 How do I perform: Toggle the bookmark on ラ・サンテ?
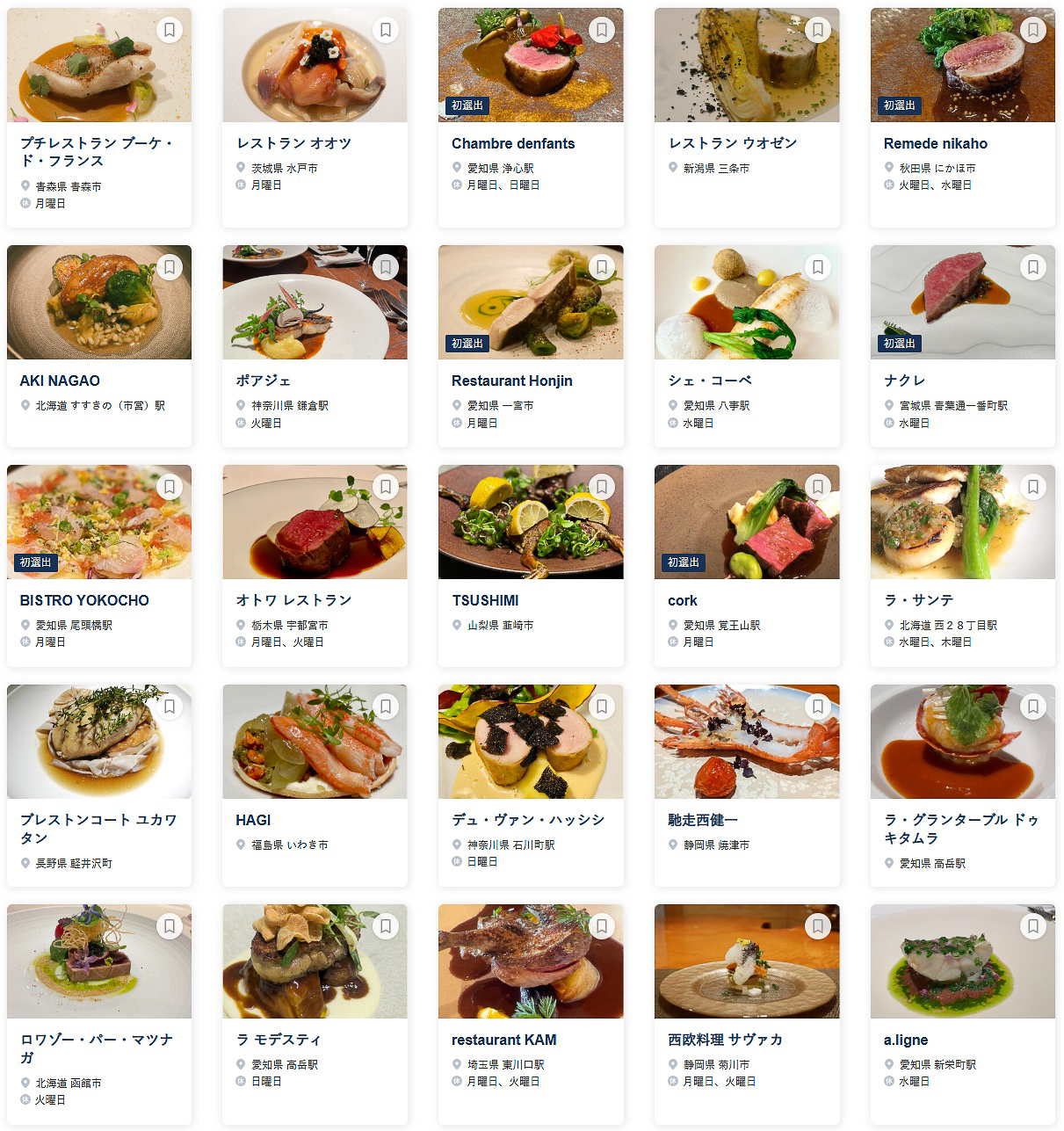(x=1033, y=486)
